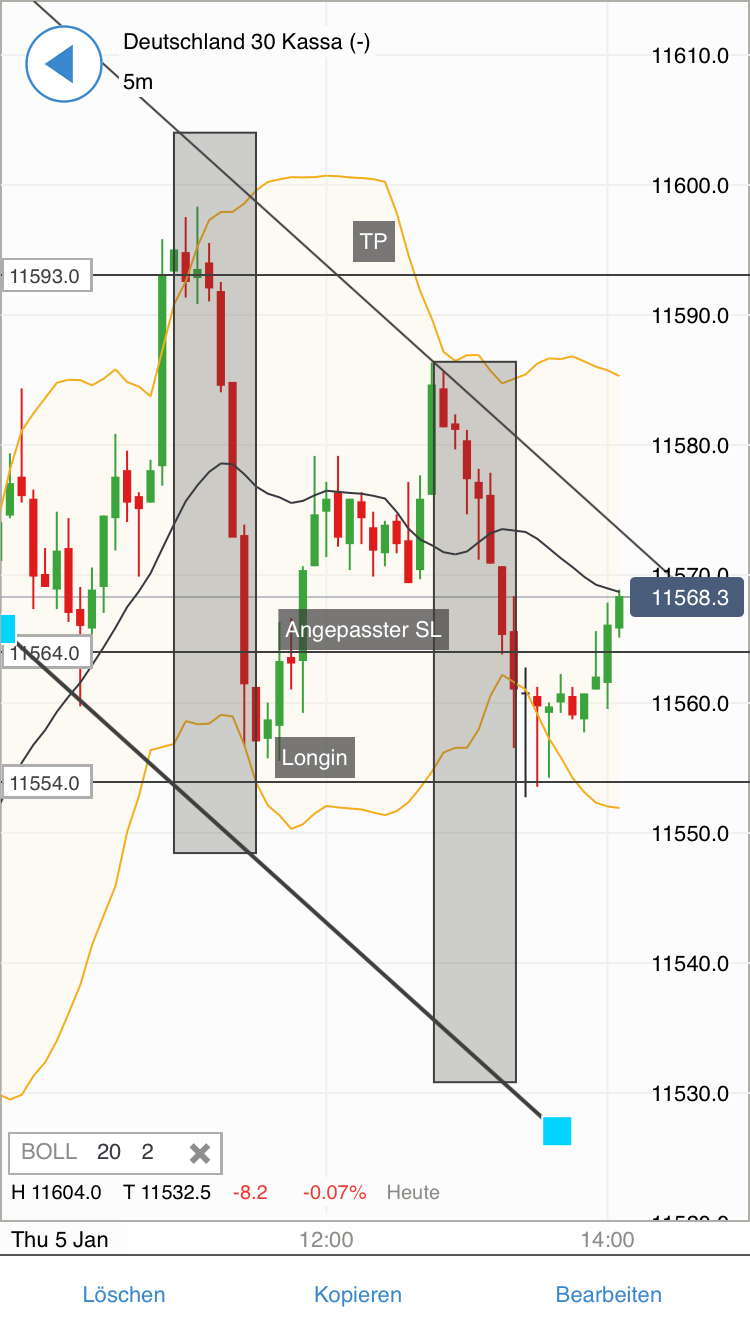The height and width of the screenshot is (1334, 750).
Task: Go back with the blue arrow button
Action: 63,64
